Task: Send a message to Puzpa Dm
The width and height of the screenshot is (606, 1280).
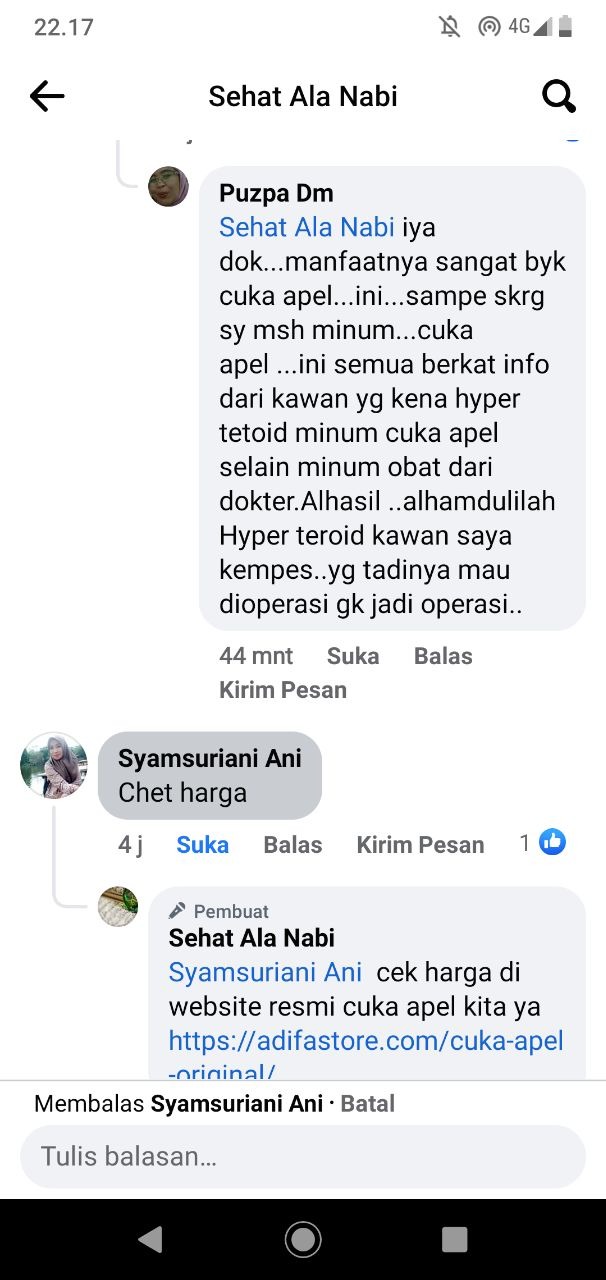Action: 282,690
